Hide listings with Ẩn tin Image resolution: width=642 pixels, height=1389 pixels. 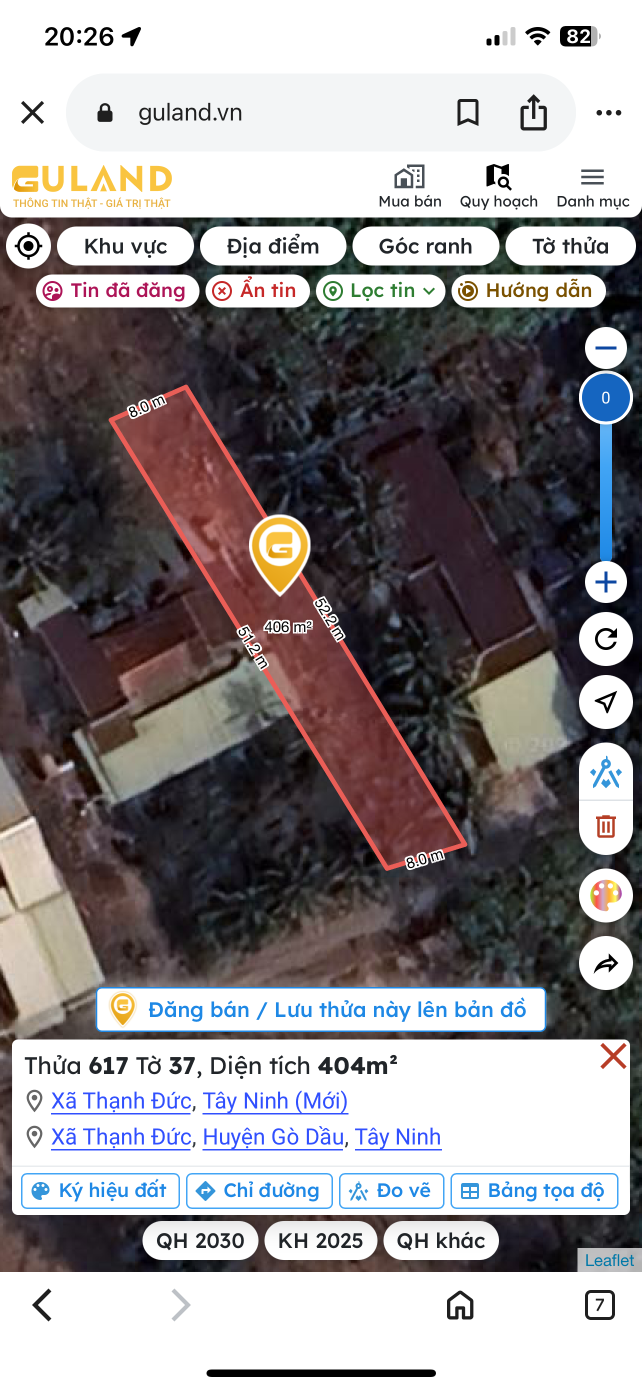tap(257, 291)
